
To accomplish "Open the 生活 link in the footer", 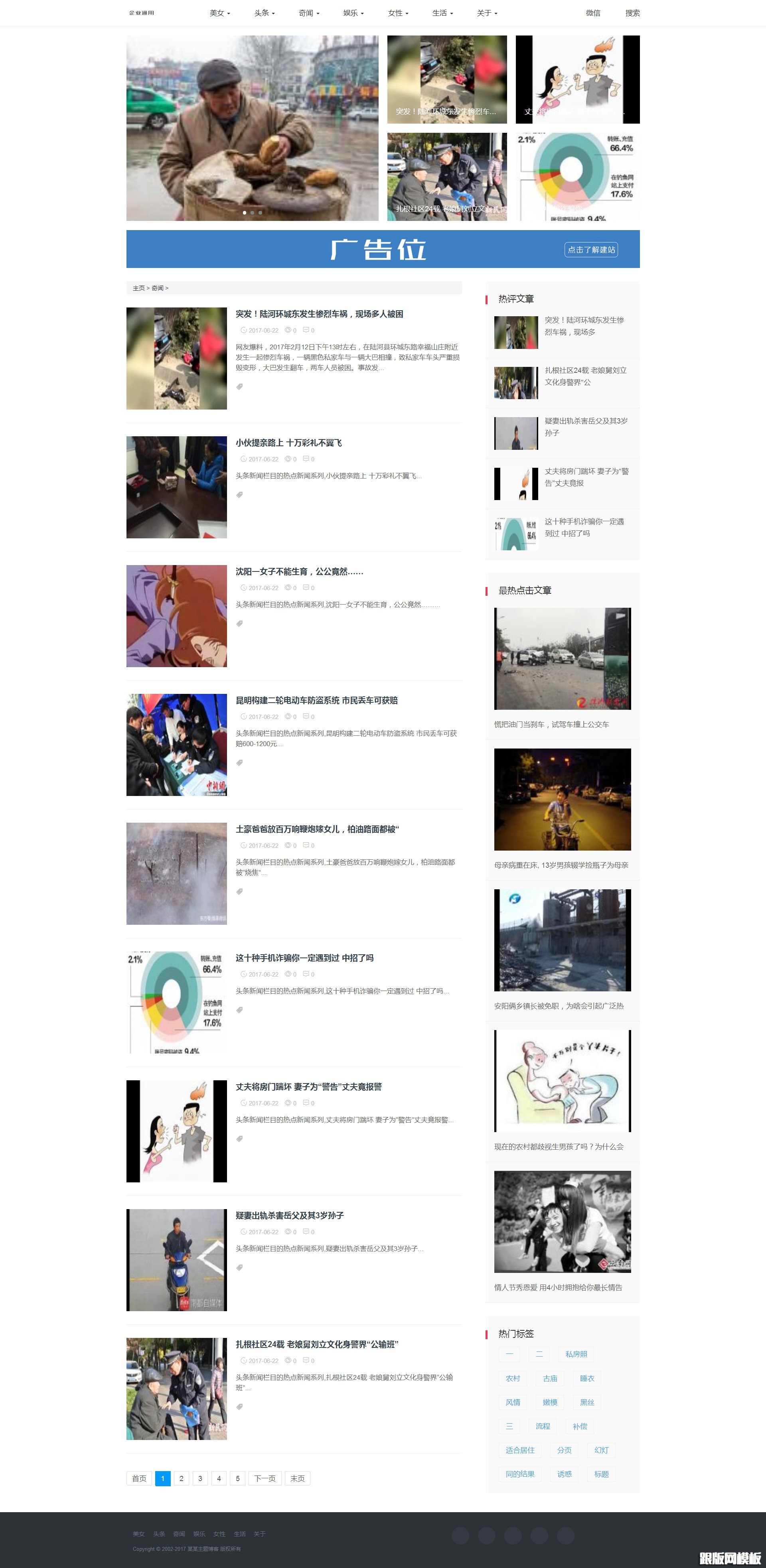I will (239, 1533).
